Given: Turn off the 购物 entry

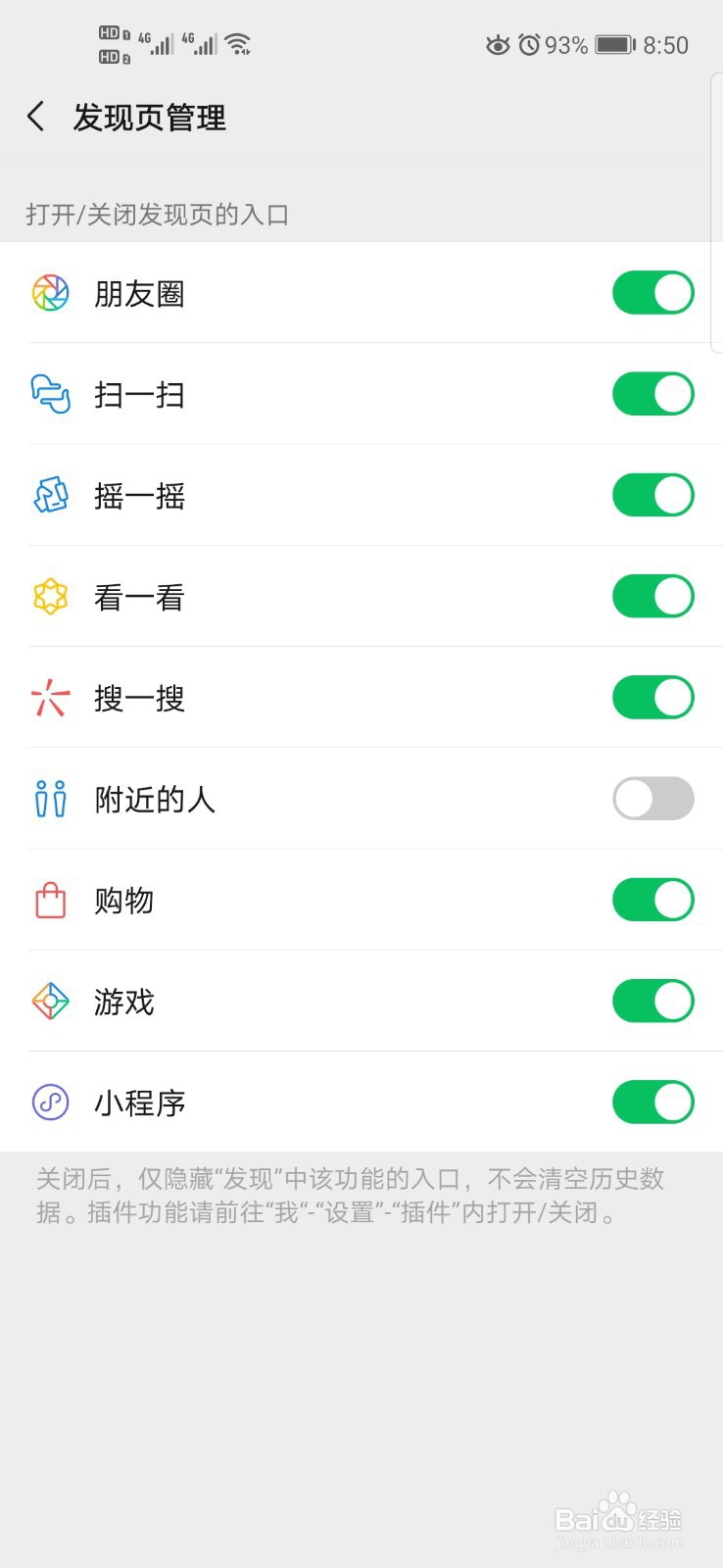Looking at the screenshot, I should point(652,900).
